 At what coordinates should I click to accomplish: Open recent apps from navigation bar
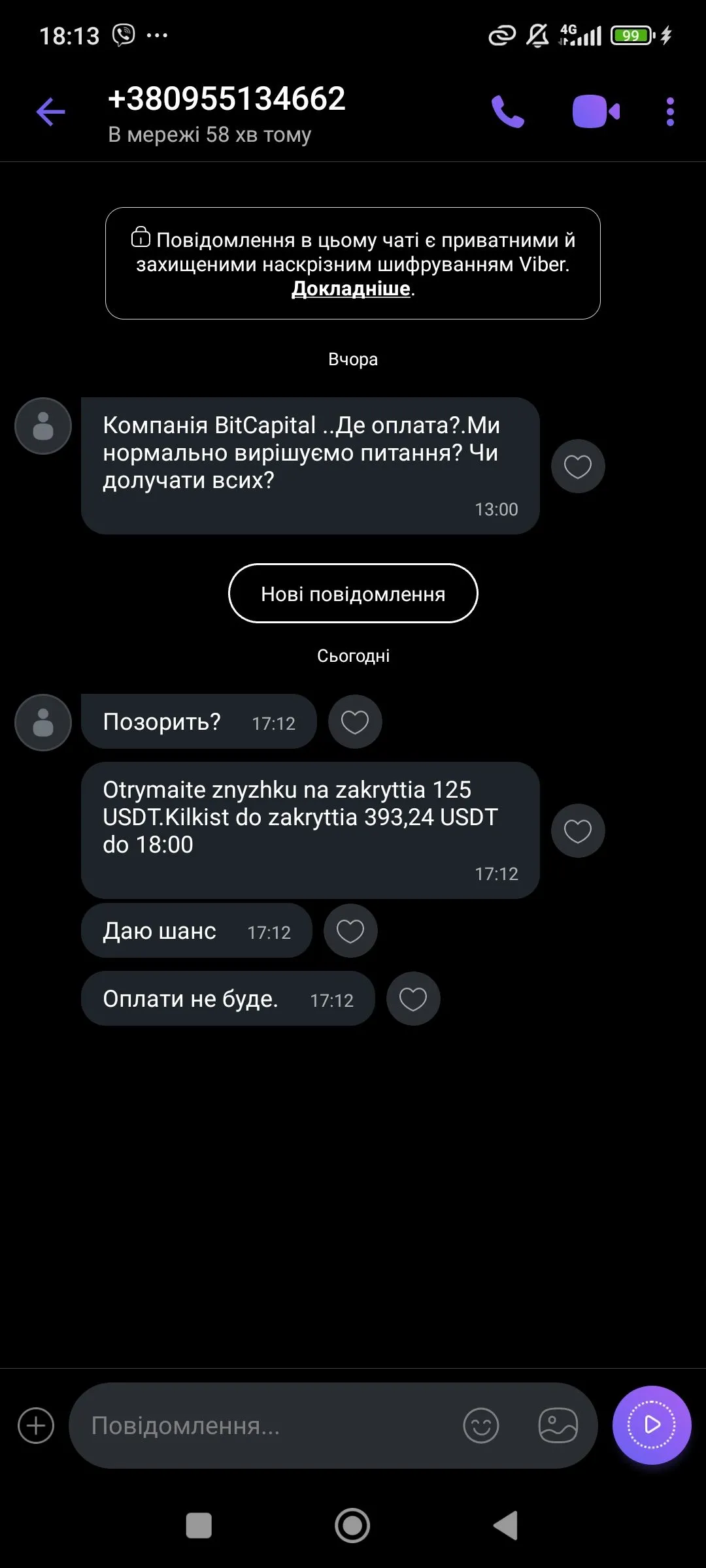[x=199, y=1526]
